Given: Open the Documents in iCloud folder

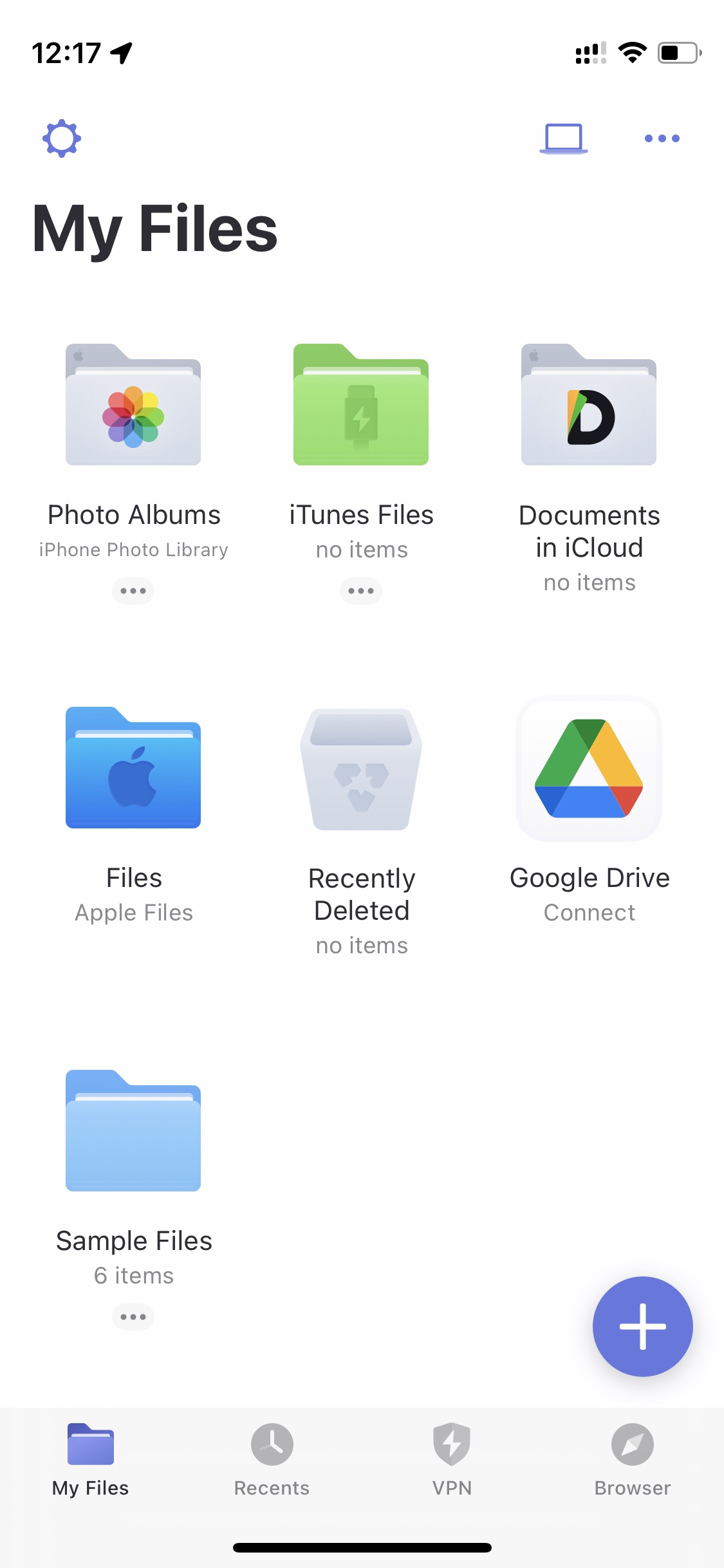Looking at the screenshot, I should click(588, 406).
